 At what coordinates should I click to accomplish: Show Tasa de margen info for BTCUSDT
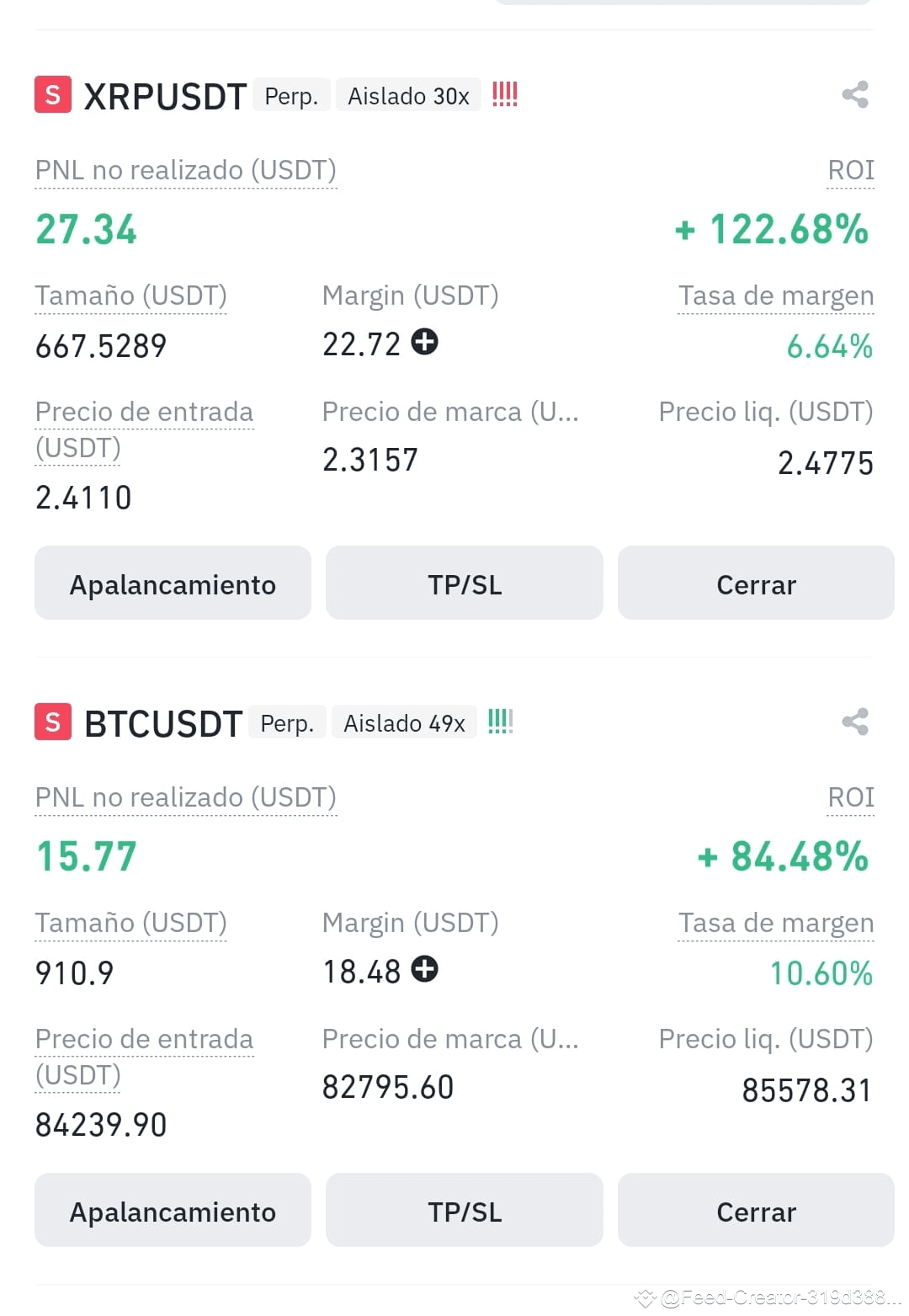click(x=776, y=924)
